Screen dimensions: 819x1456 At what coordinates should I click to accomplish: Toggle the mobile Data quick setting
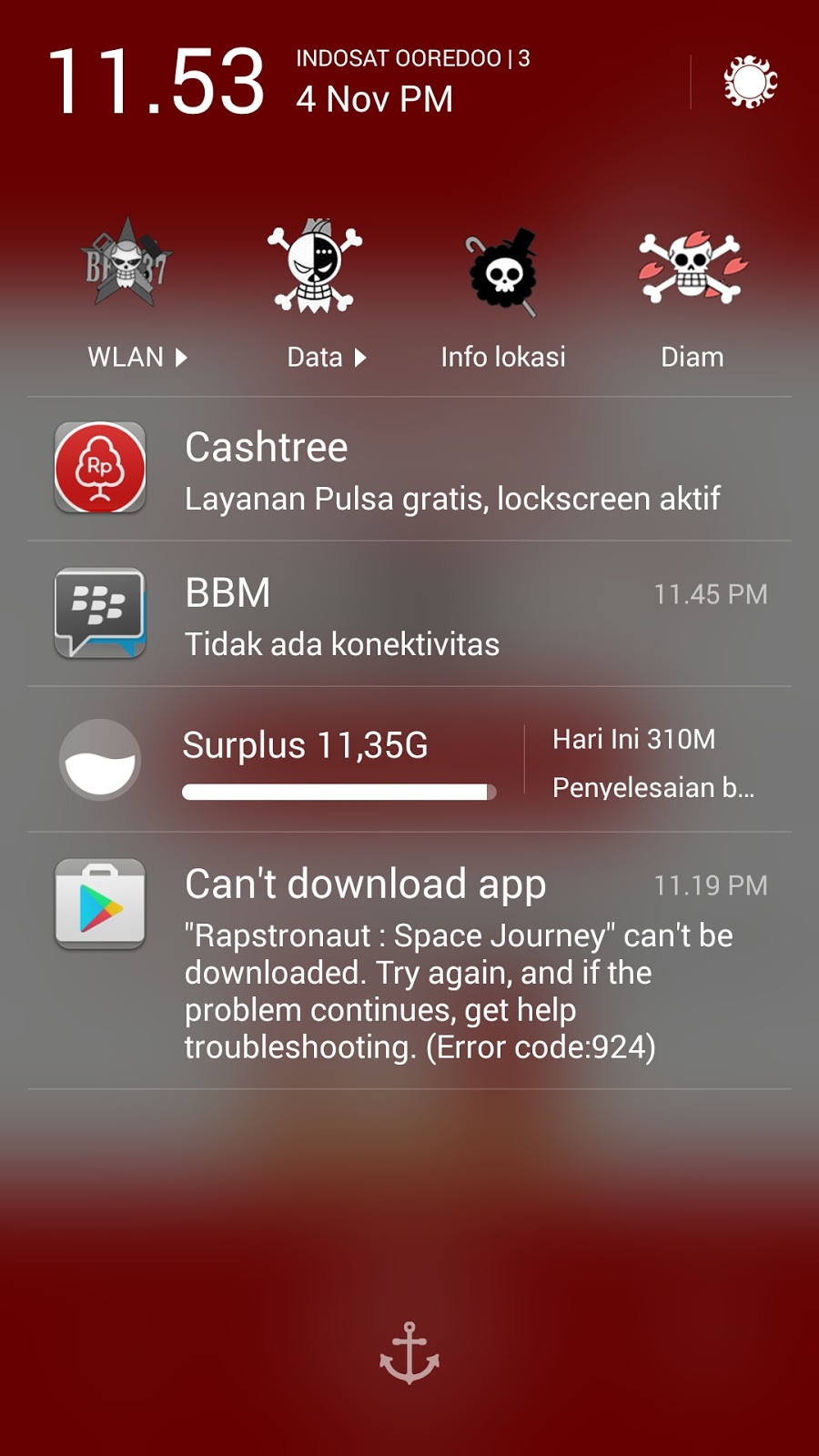(x=315, y=293)
